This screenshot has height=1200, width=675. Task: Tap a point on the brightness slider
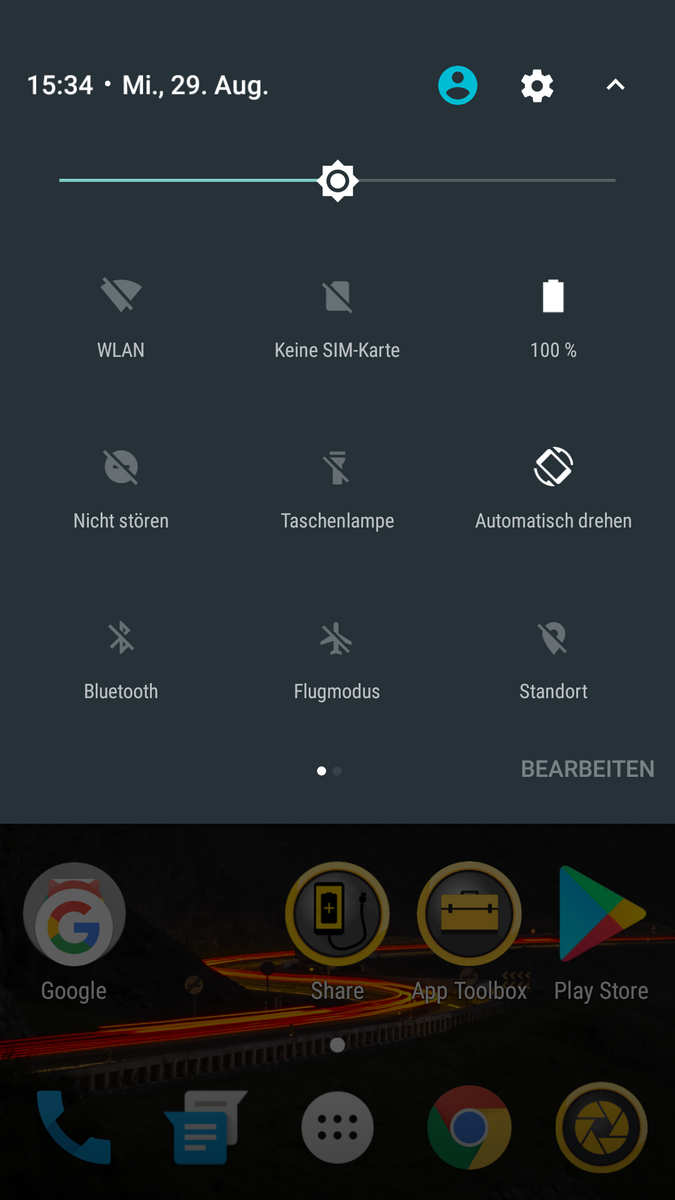coord(337,180)
